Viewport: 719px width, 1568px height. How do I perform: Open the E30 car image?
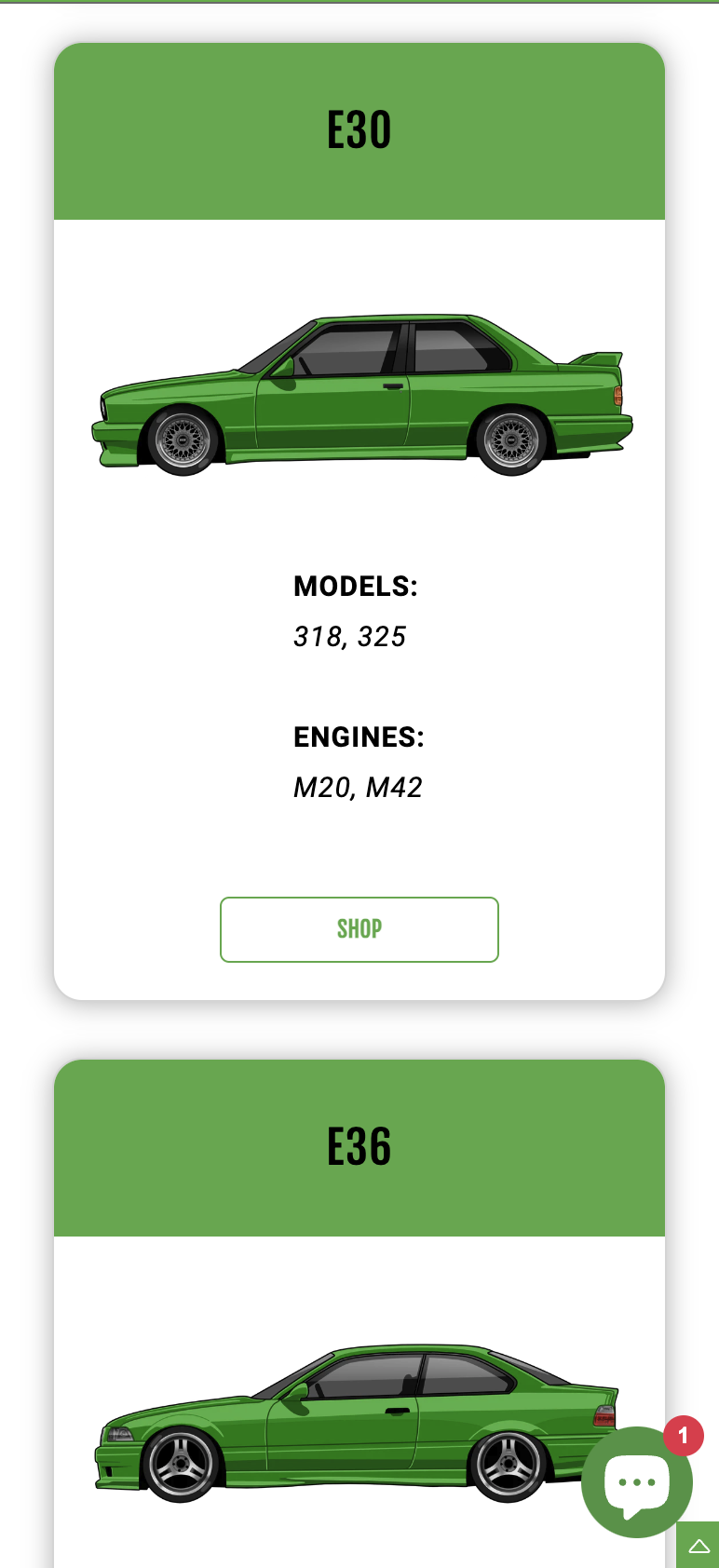pos(361,396)
